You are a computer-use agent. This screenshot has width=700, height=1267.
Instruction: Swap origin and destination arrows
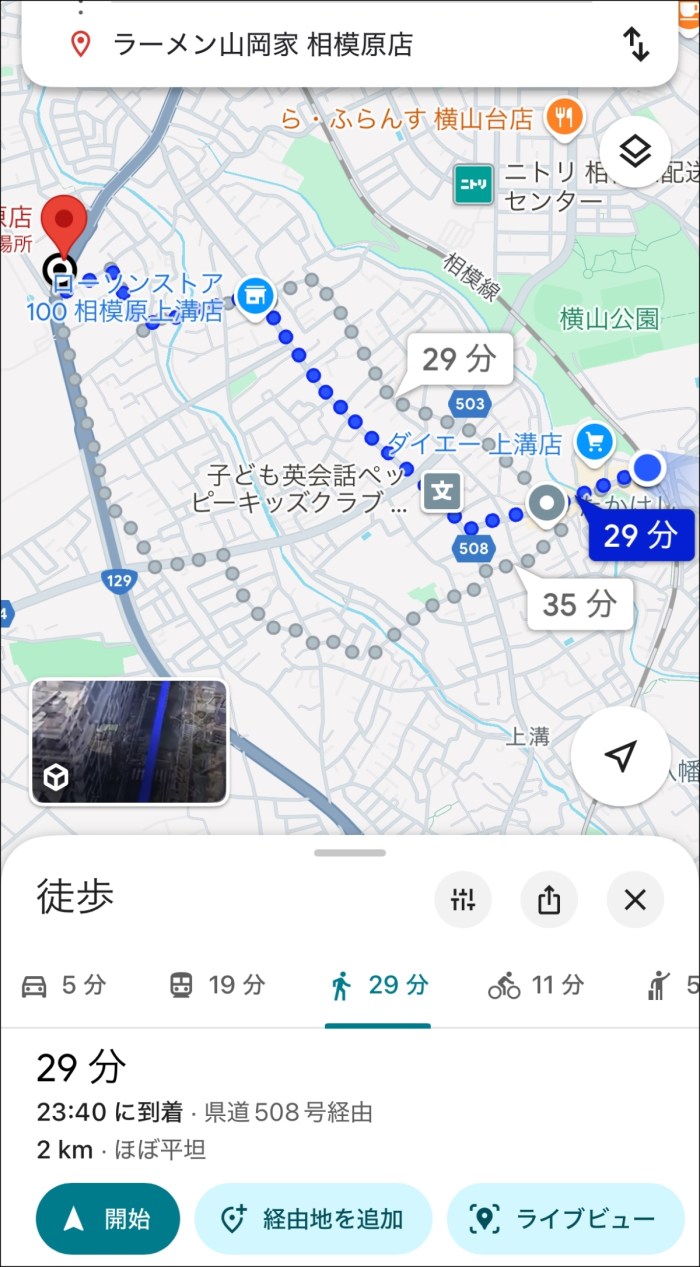[x=636, y=44]
